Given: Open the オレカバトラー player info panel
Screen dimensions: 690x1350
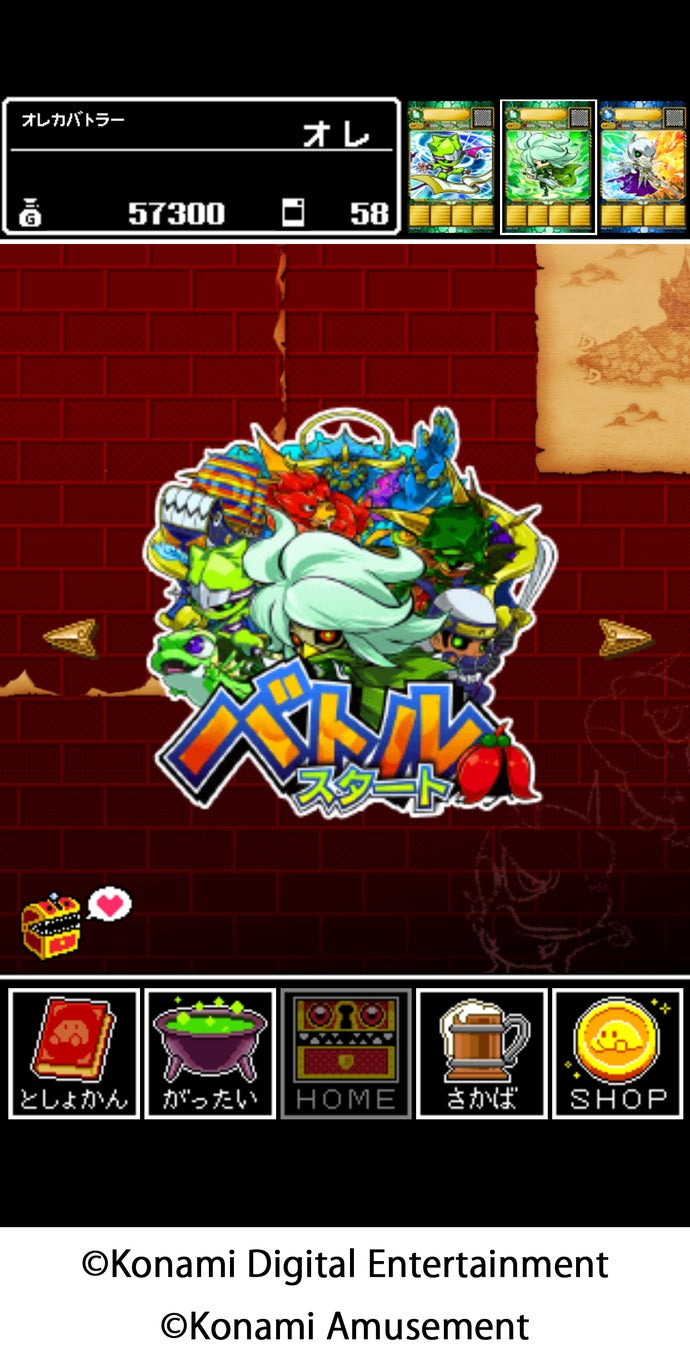Looking at the screenshot, I should click(201, 167).
